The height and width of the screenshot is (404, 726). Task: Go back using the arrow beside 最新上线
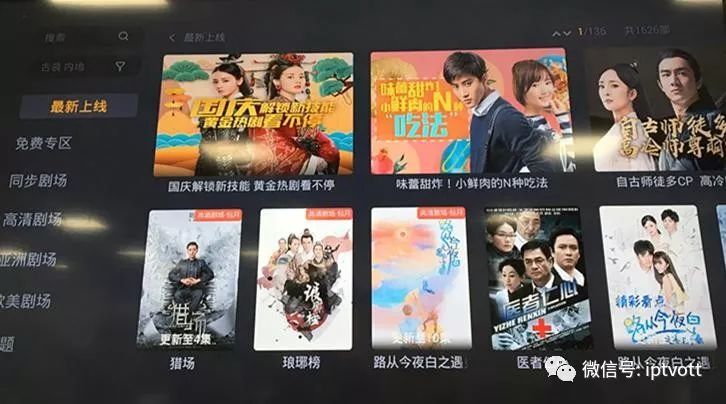(x=172, y=38)
